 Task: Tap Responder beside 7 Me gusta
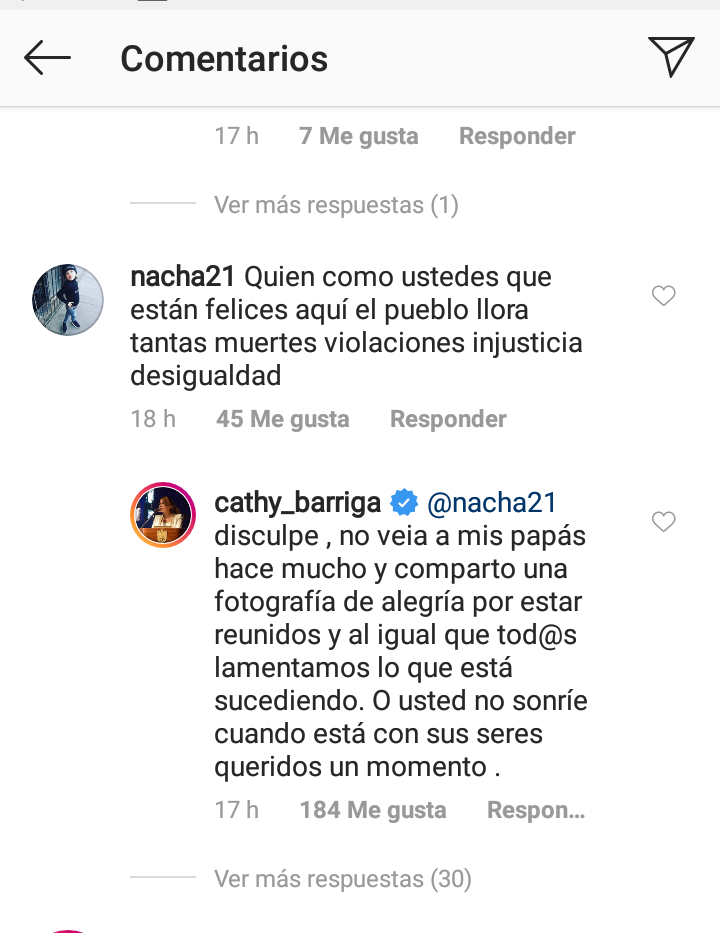(x=517, y=136)
